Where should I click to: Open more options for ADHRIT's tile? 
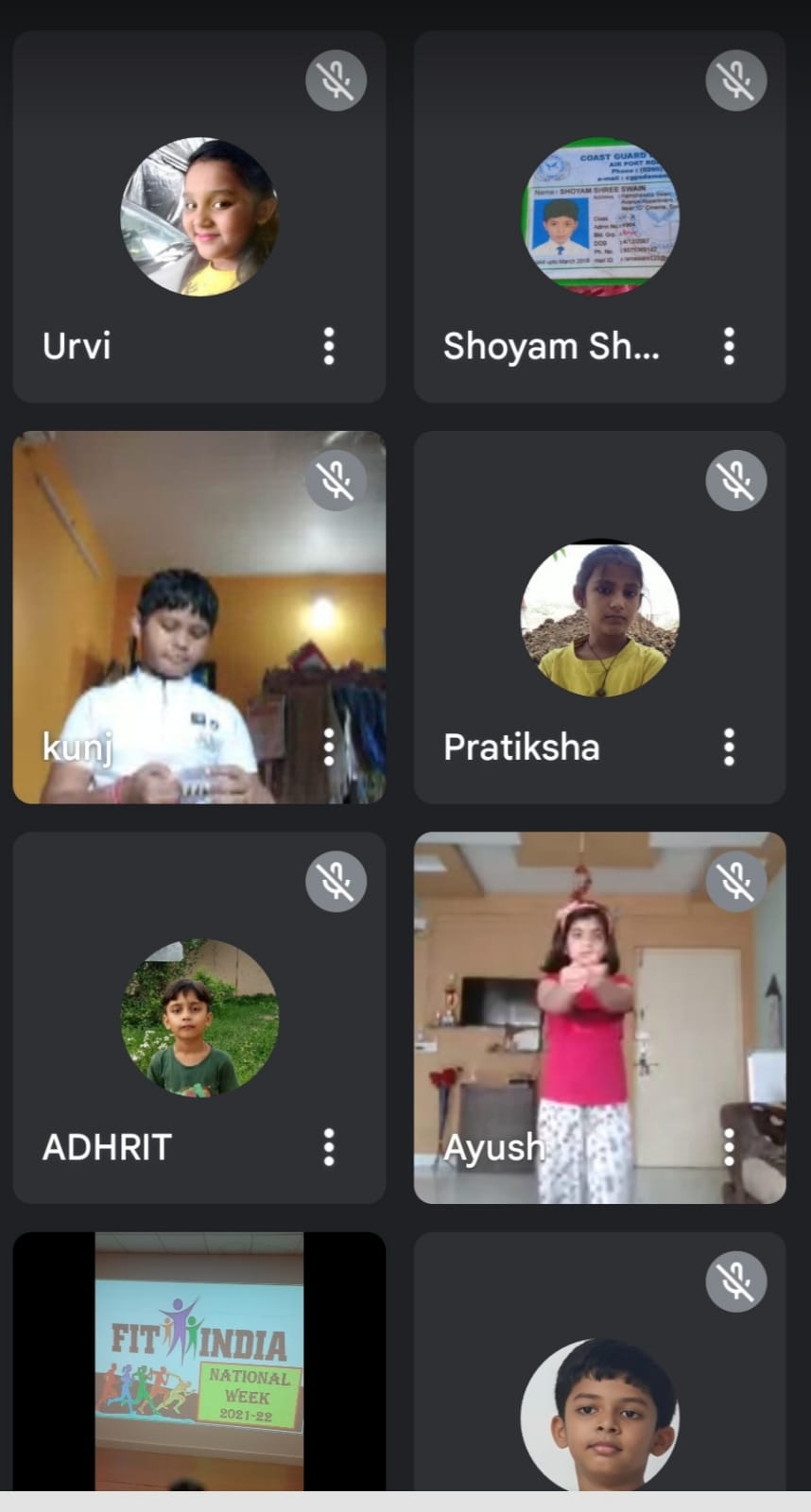329,1147
